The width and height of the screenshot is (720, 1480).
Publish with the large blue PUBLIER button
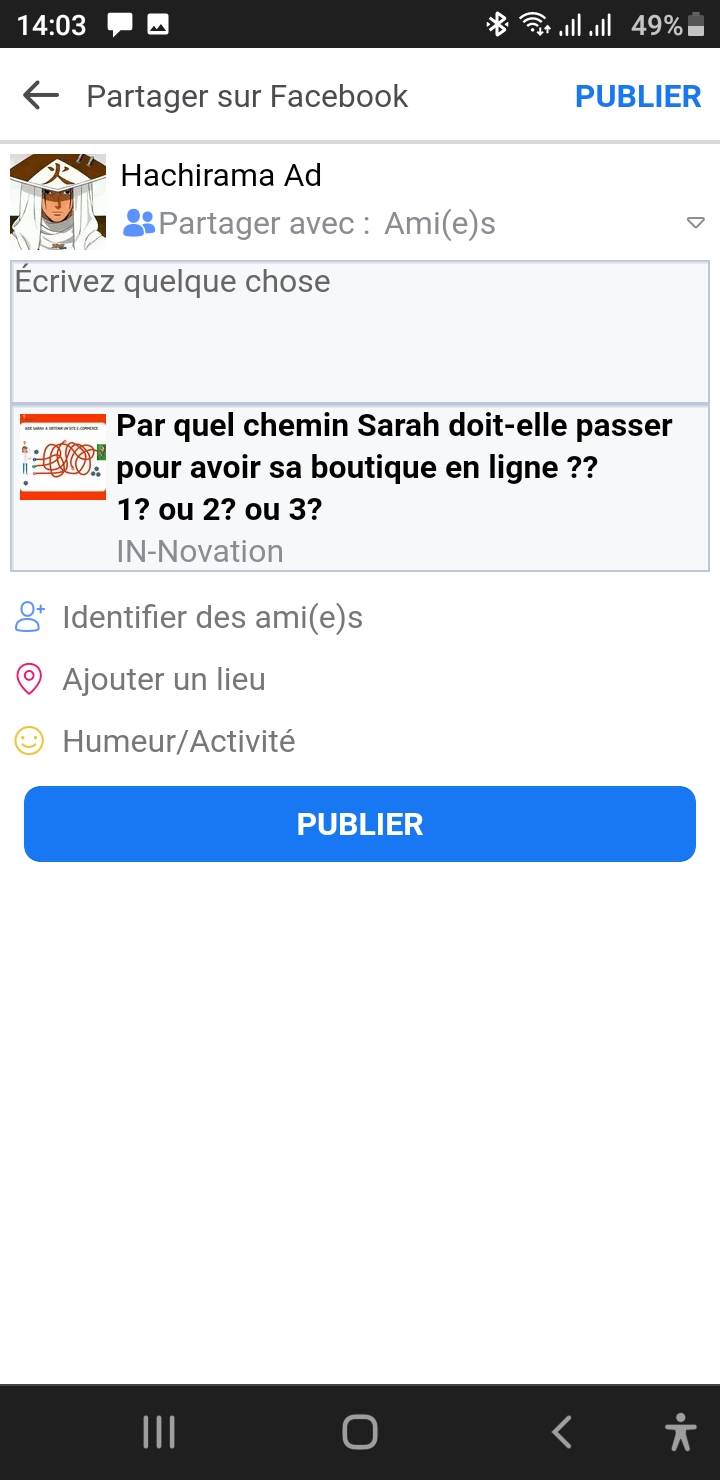click(360, 824)
